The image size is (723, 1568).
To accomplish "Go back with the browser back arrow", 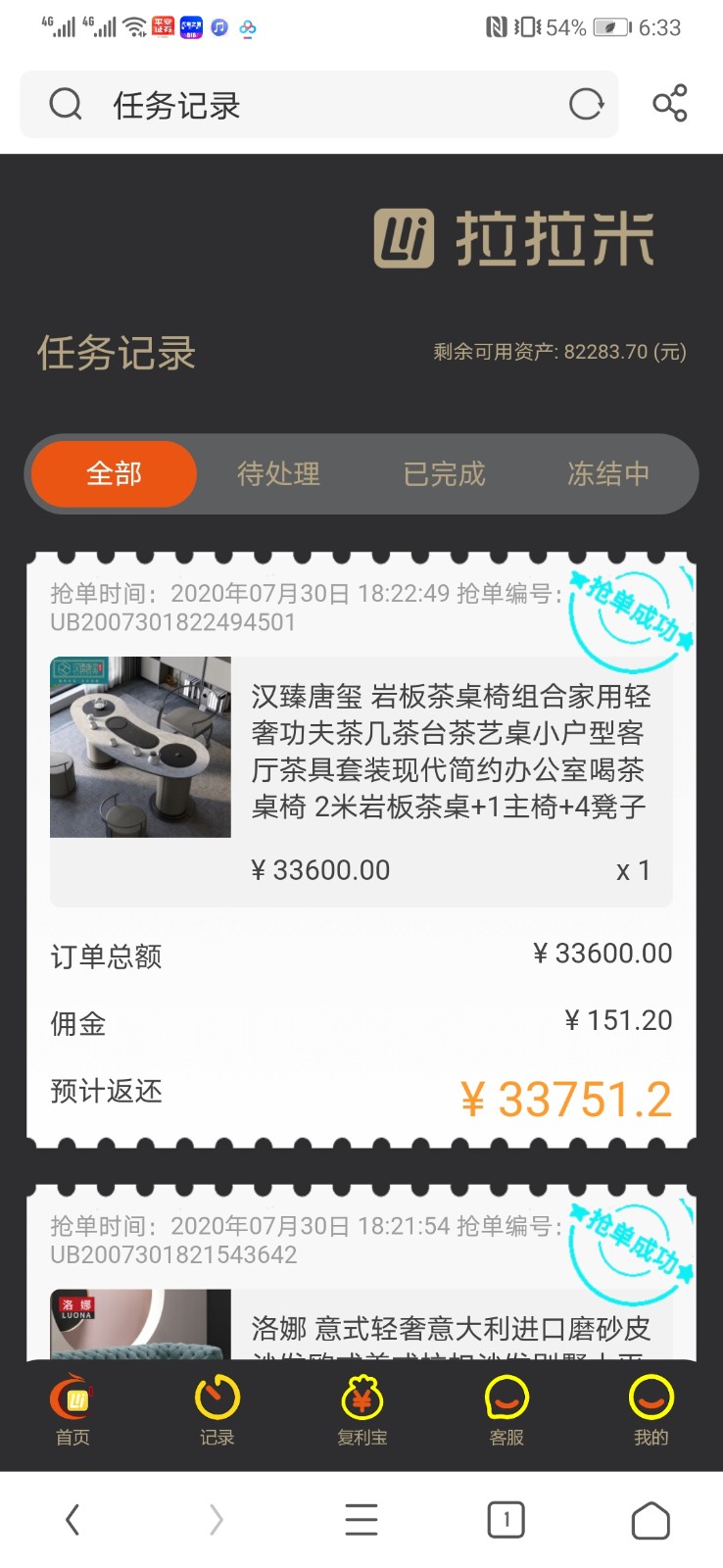I will pos(72,1520).
